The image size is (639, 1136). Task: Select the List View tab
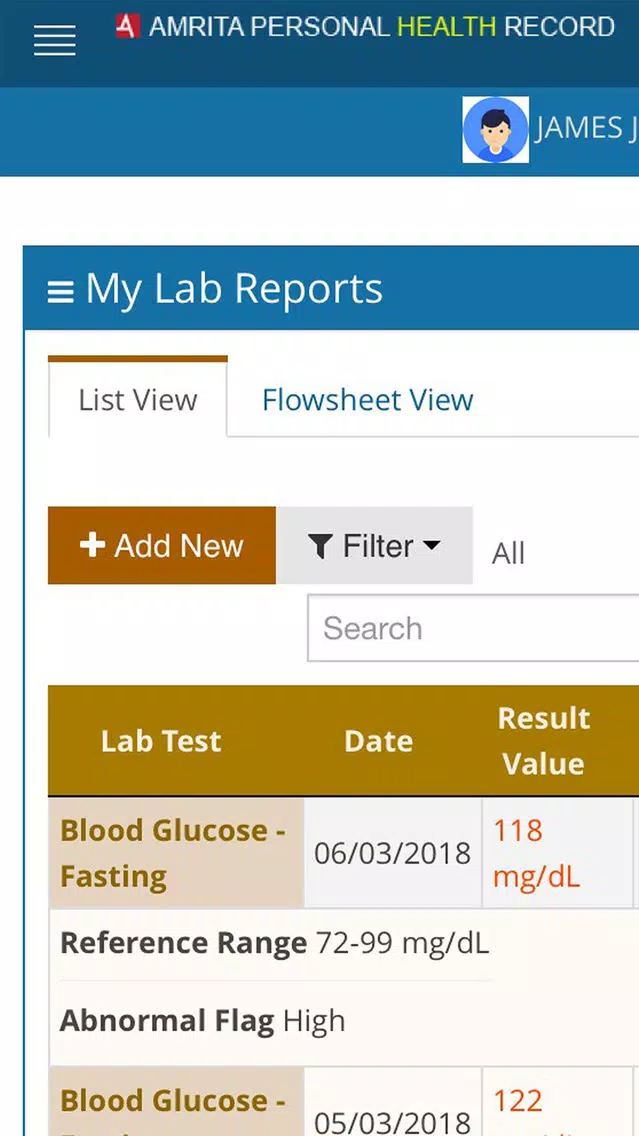tap(138, 398)
